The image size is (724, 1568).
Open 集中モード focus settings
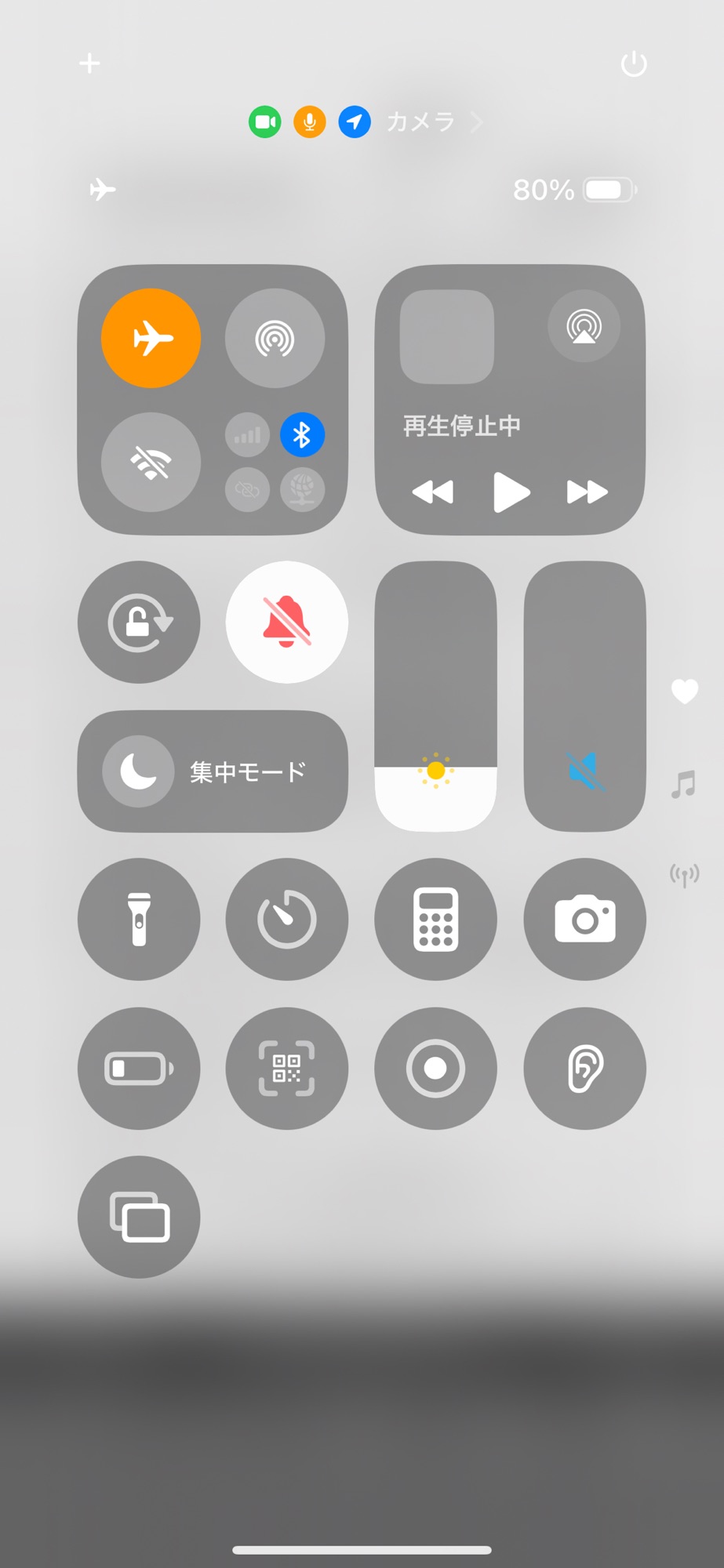tap(213, 771)
